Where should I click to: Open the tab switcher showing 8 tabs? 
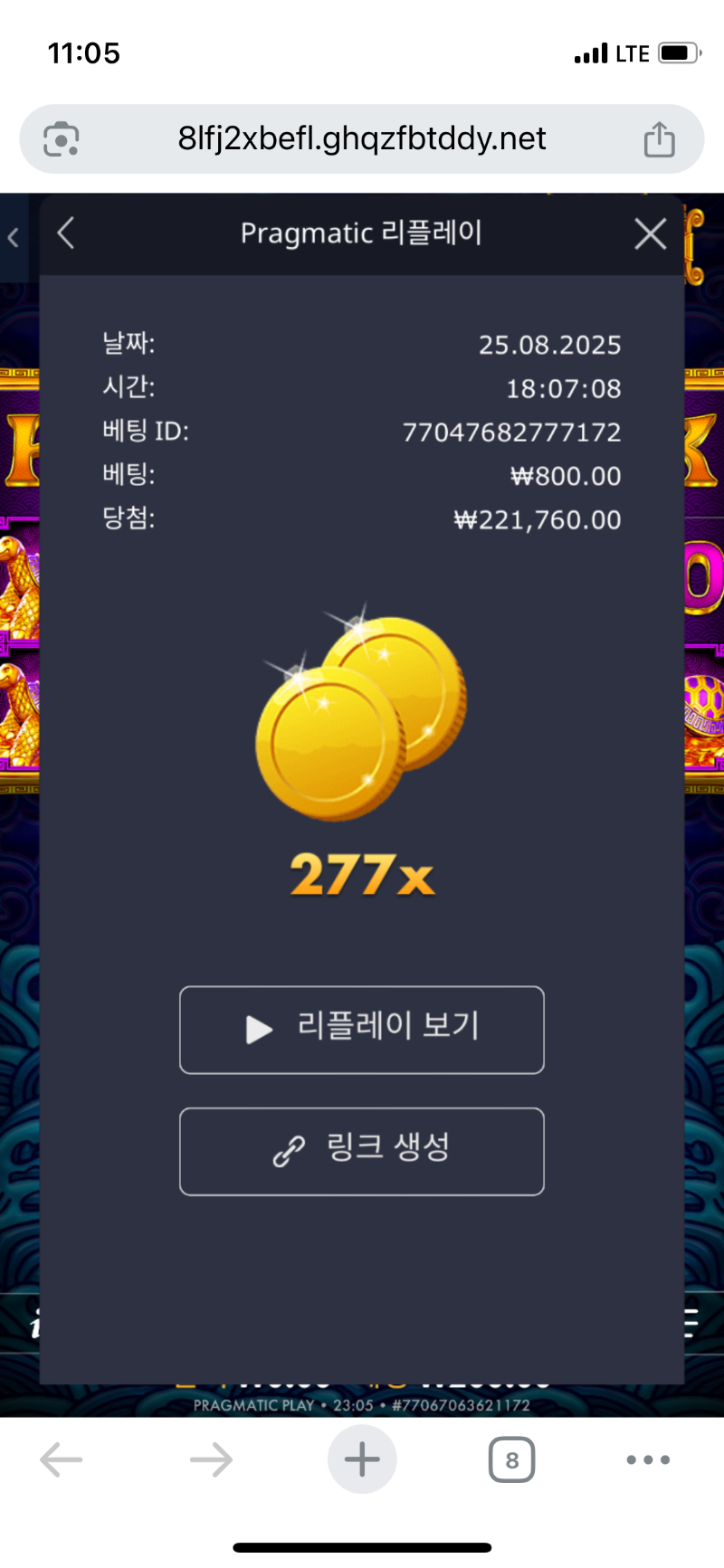click(x=512, y=1459)
